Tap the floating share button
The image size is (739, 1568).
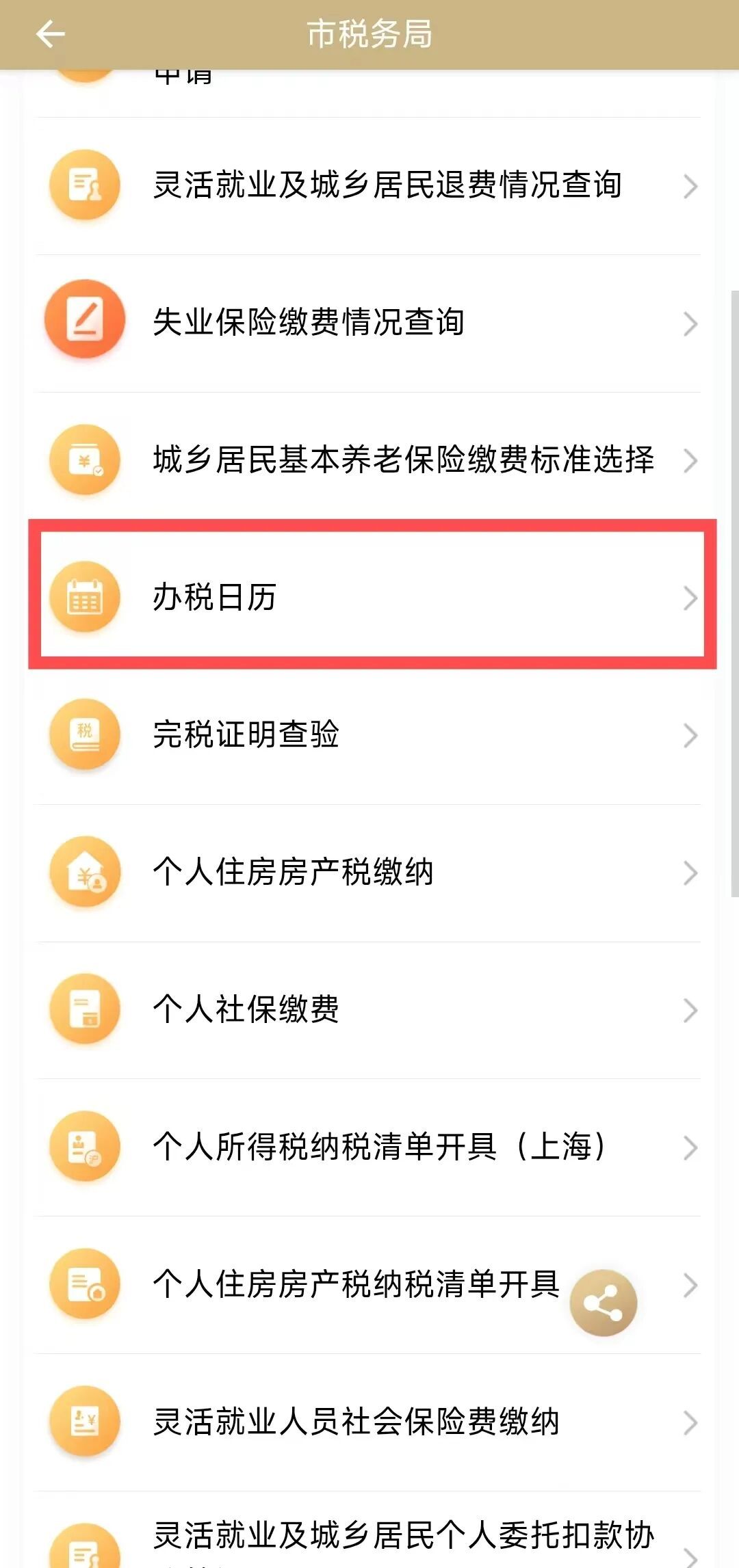pos(603,1303)
